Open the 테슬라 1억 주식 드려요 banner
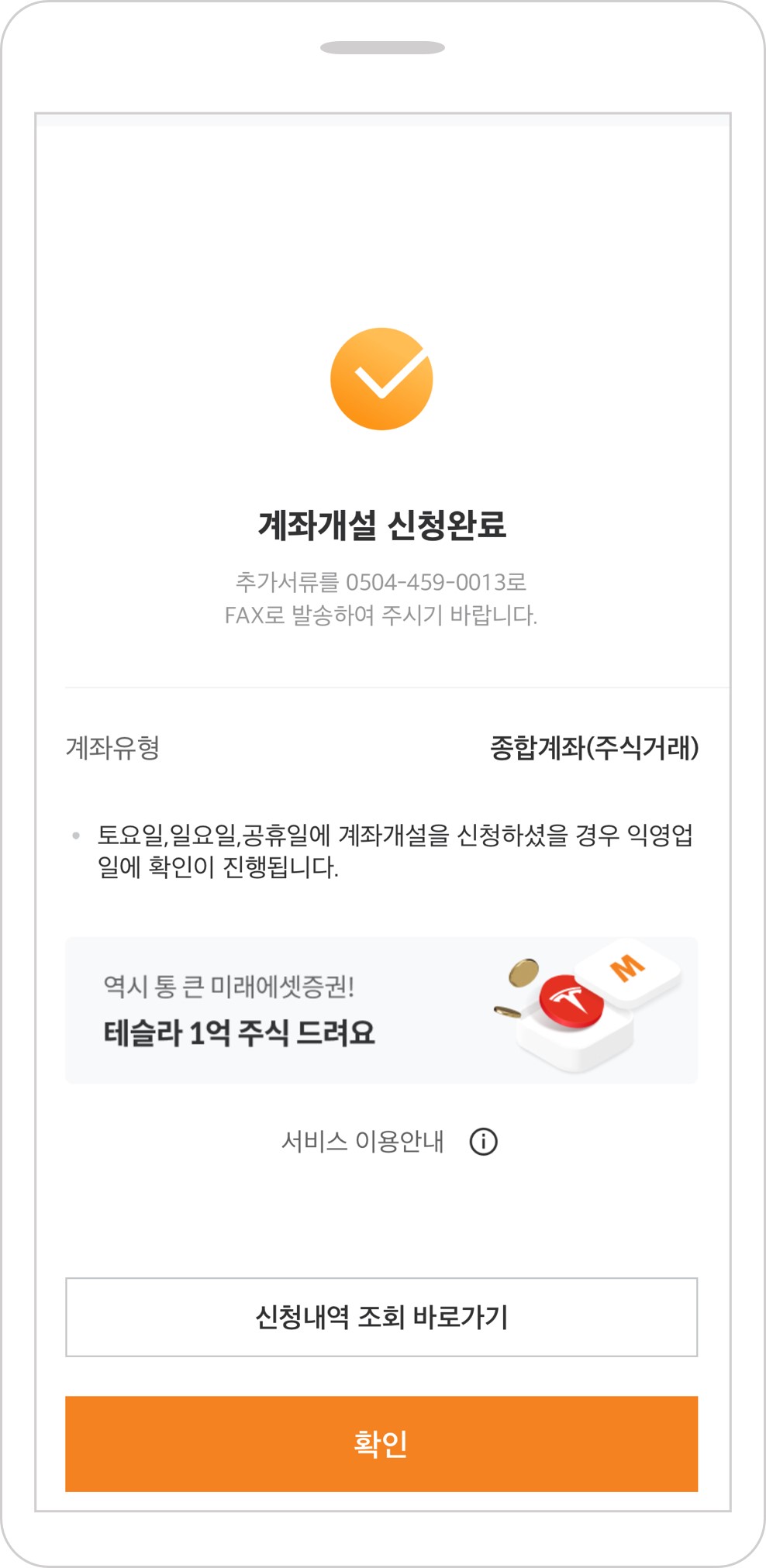 tap(381, 1010)
